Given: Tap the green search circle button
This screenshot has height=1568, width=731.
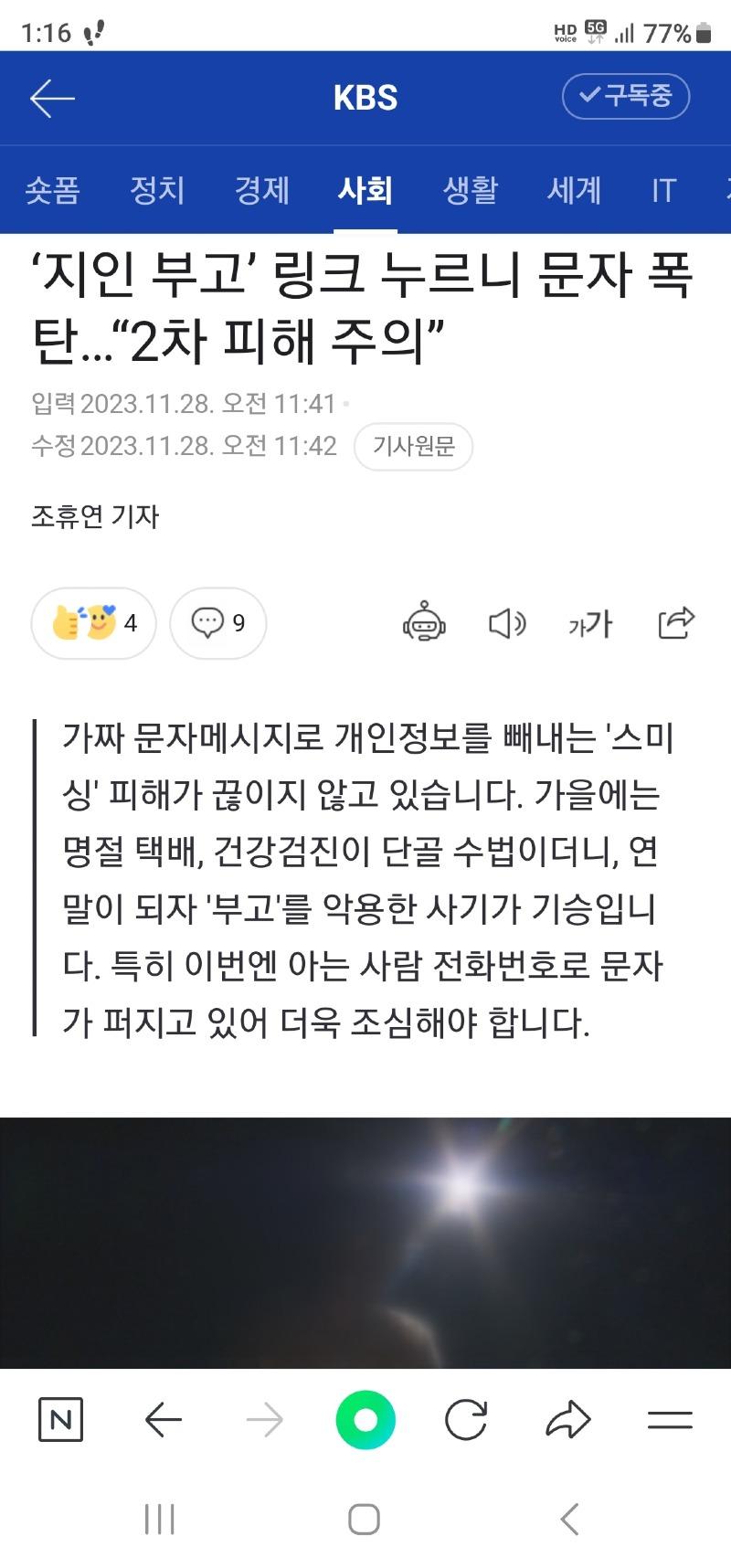Looking at the screenshot, I should [365, 1420].
